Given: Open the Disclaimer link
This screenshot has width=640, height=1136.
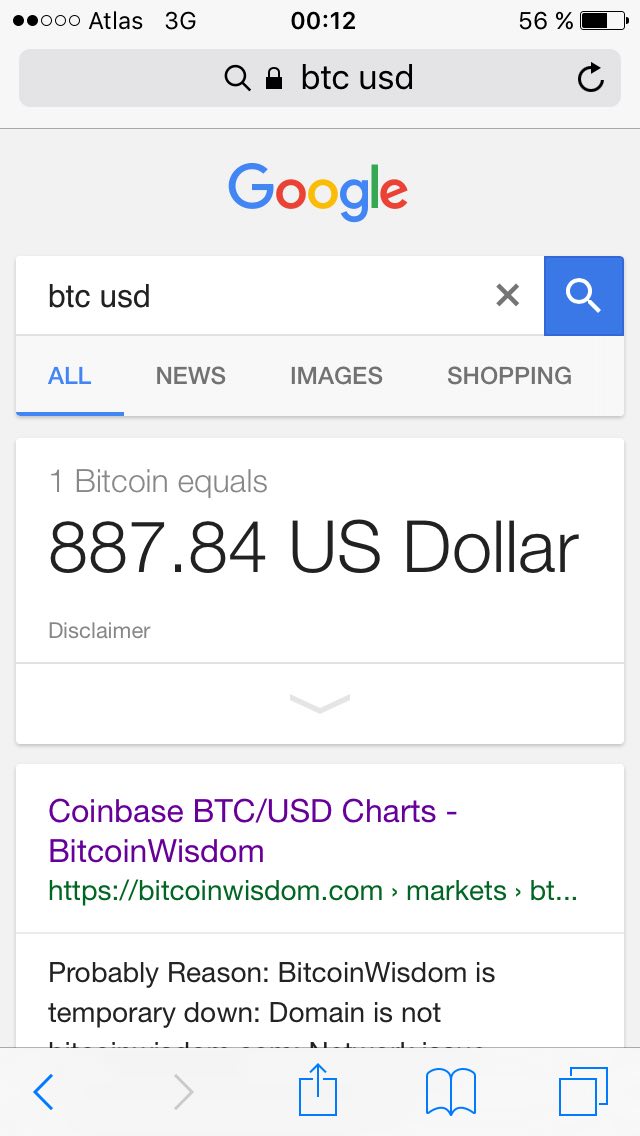Looking at the screenshot, I should coord(99,631).
